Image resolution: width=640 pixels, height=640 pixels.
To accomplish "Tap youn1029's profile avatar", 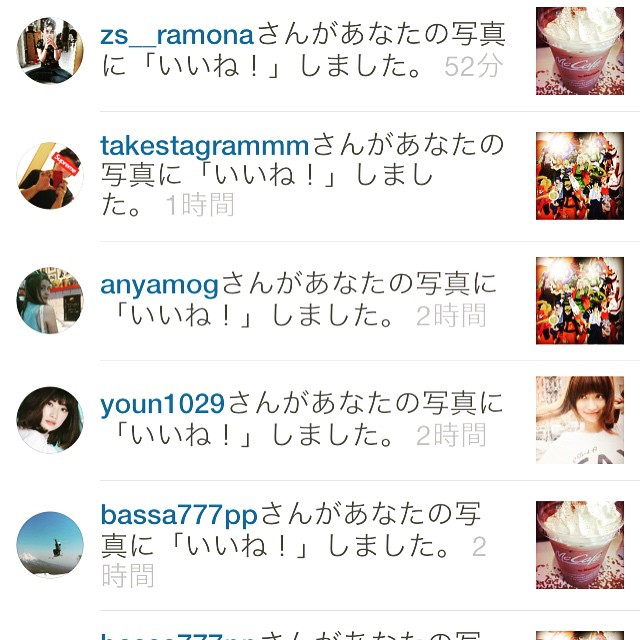I will click(50, 420).
